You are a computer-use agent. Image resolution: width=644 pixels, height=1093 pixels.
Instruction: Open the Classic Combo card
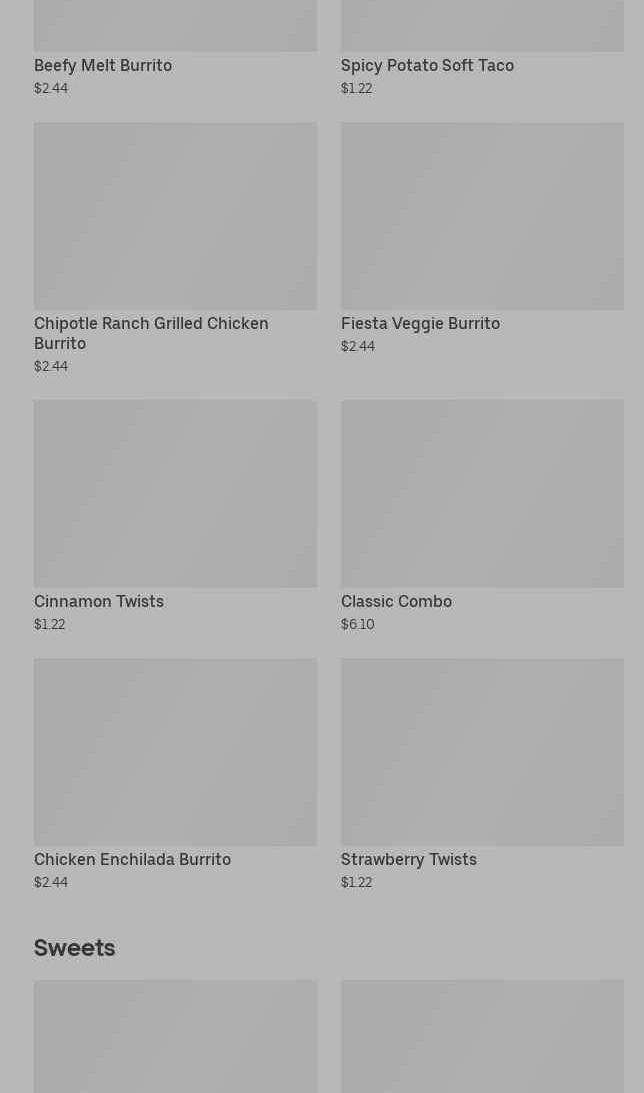tap(482, 516)
